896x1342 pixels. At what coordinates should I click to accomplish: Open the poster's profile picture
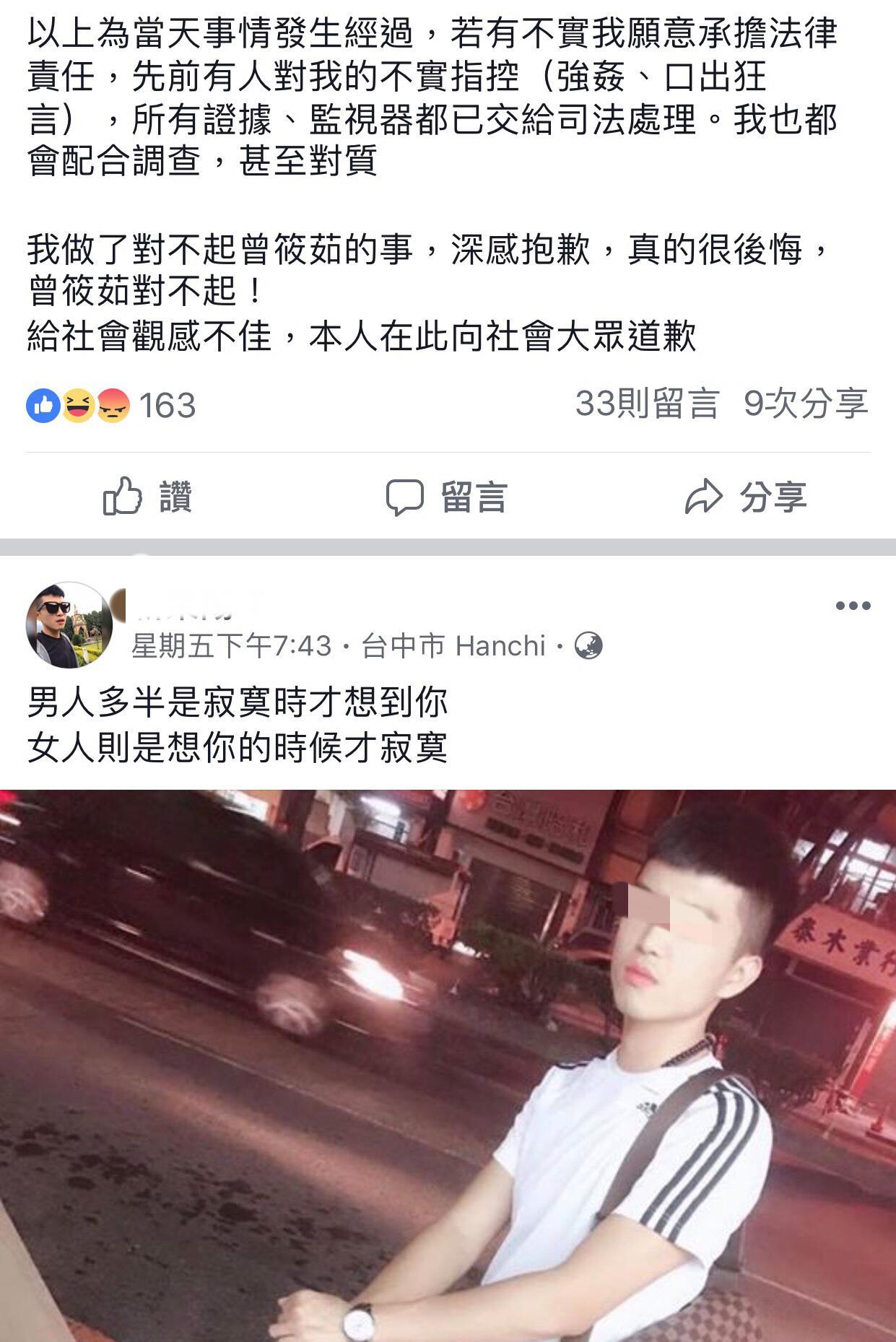tap(69, 625)
